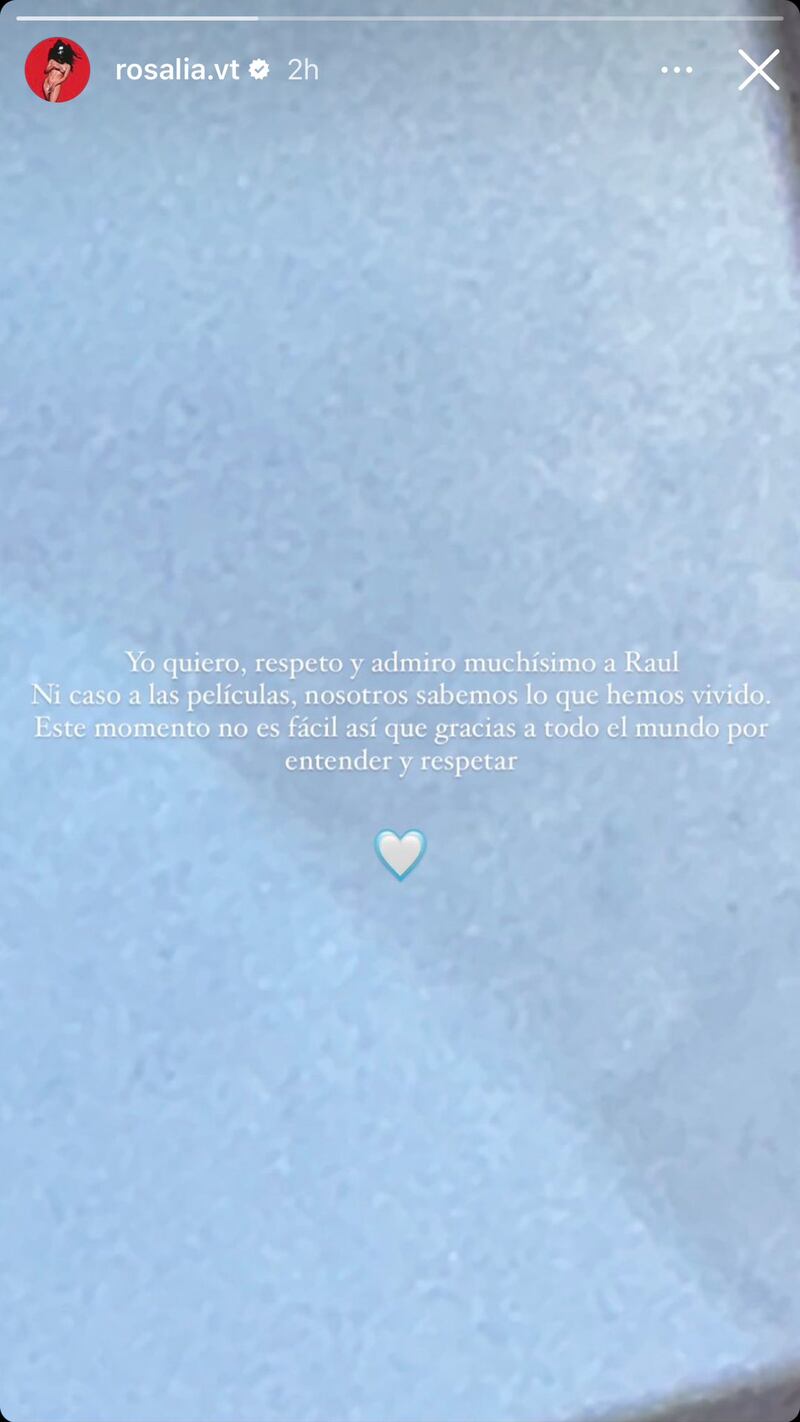The image size is (800, 1422).
Task: Open rosalia.vt profile picture
Action: (57, 70)
